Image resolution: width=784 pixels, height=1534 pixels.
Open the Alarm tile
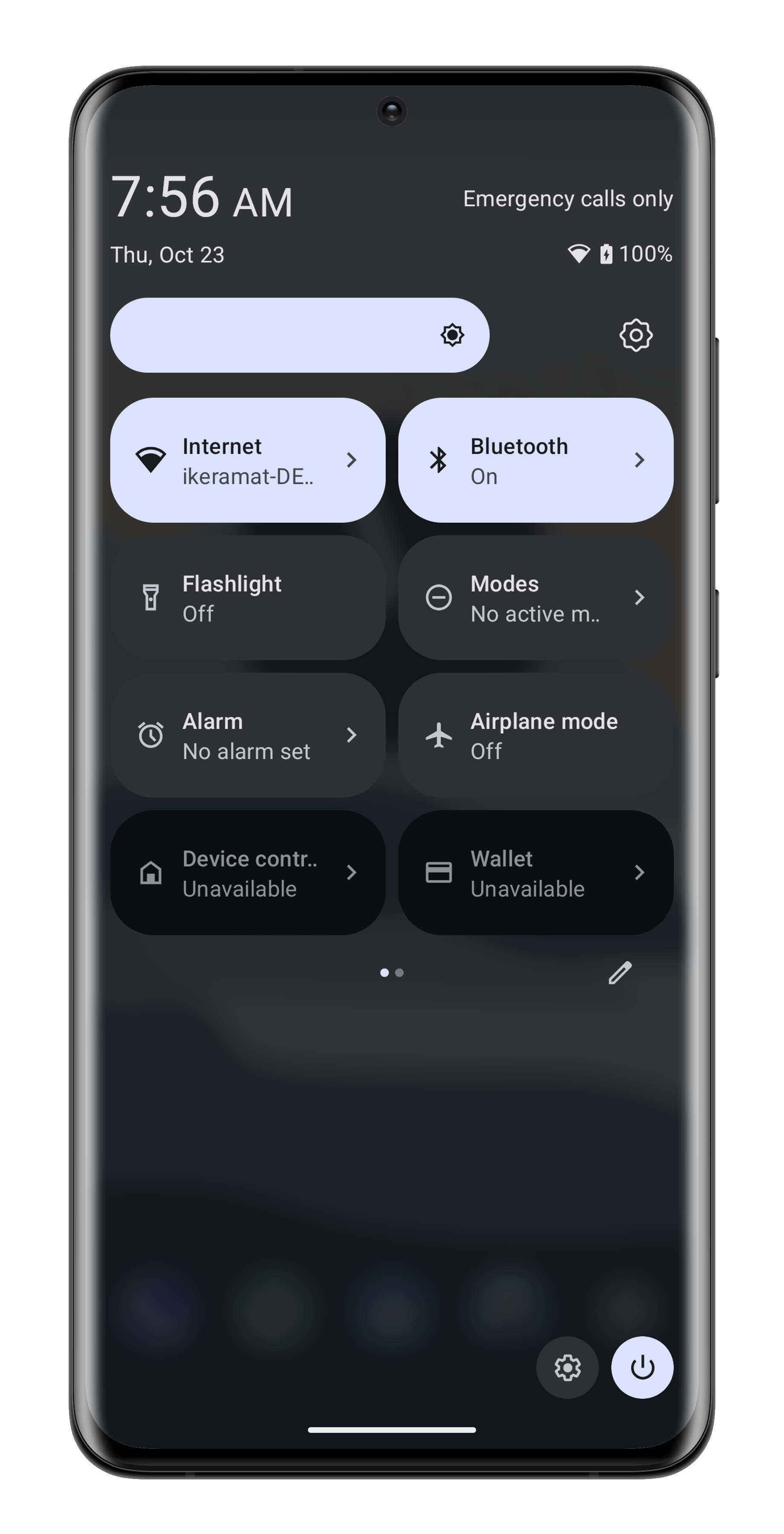247,735
